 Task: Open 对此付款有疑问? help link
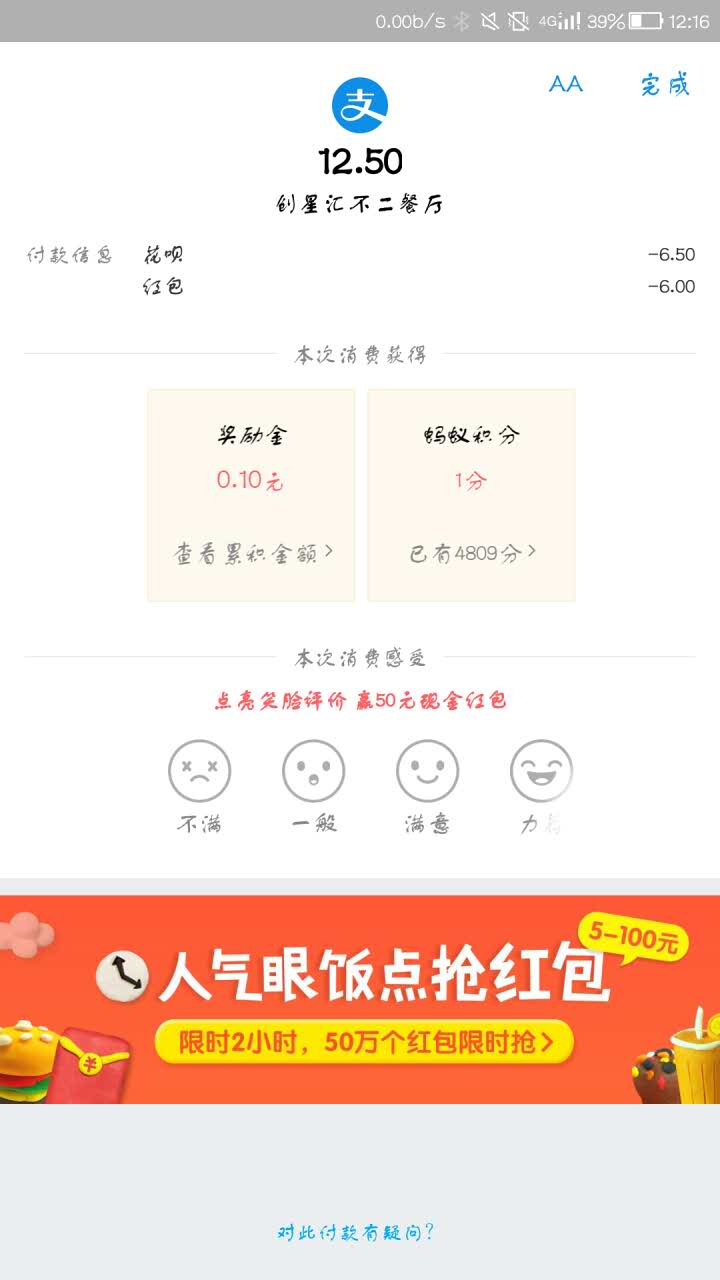(356, 1233)
